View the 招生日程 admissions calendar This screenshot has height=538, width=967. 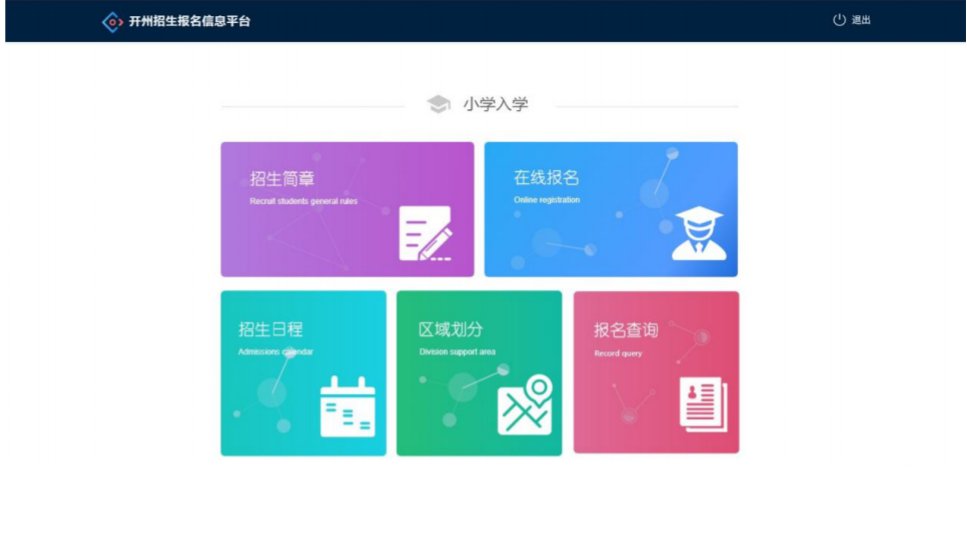(303, 373)
